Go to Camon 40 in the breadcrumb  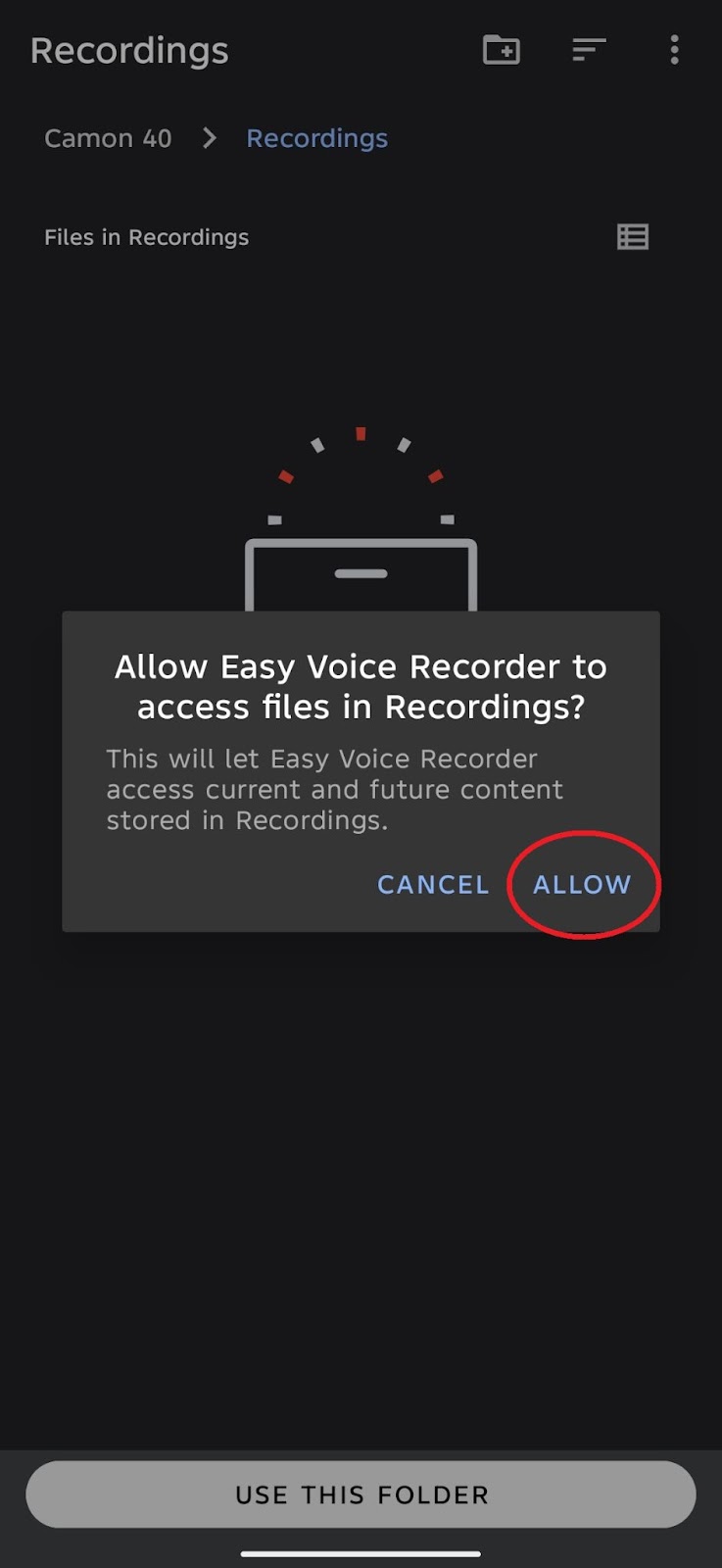[x=108, y=138]
